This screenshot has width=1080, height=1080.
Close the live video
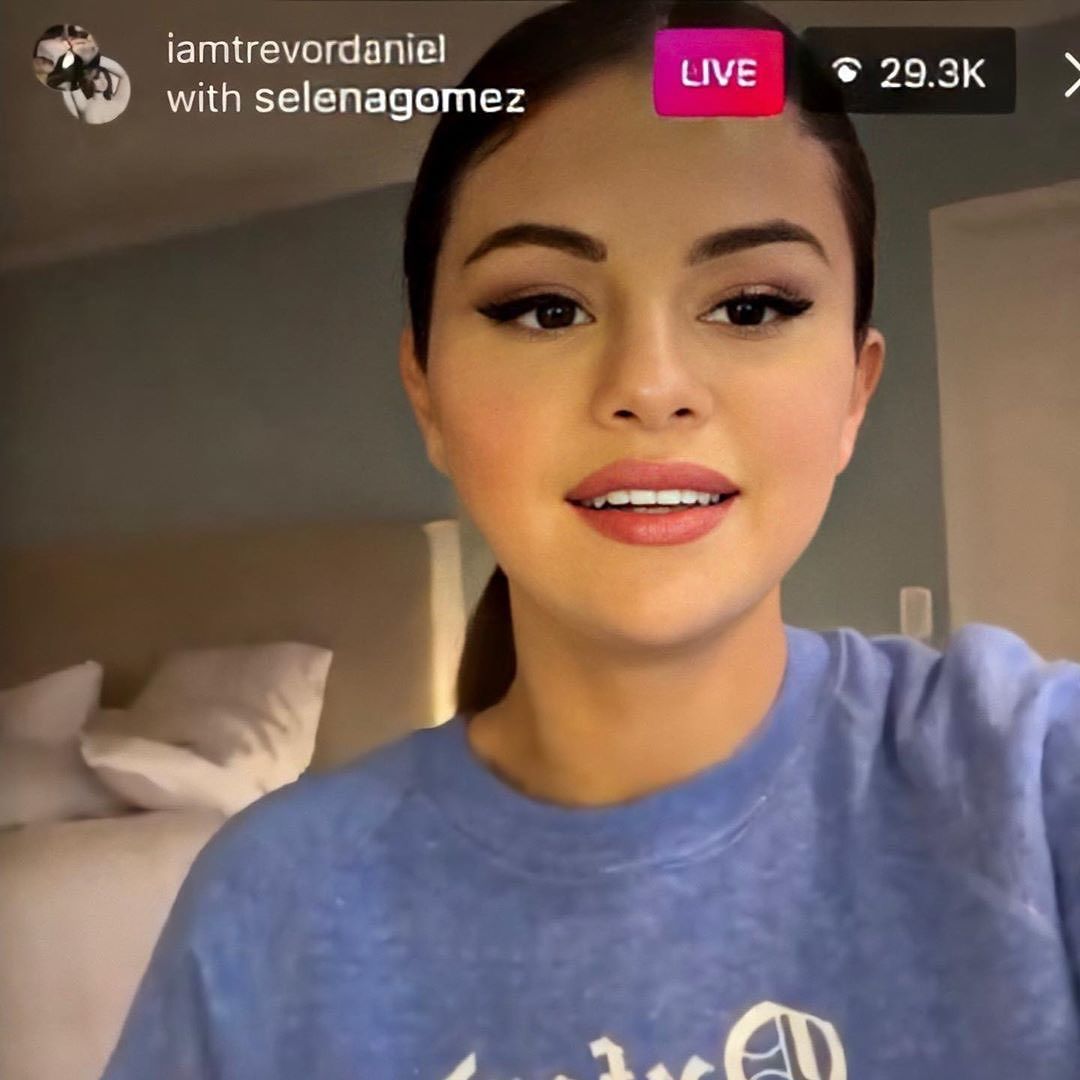click(x=1070, y=73)
